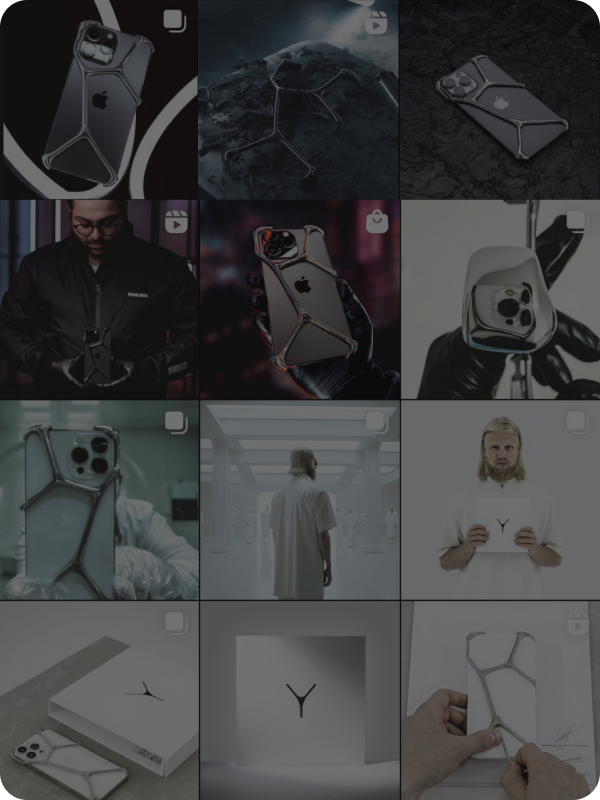Open the iPhone on black textured surface post
This screenshot has height=800, width=600.
tap(500, 100)
